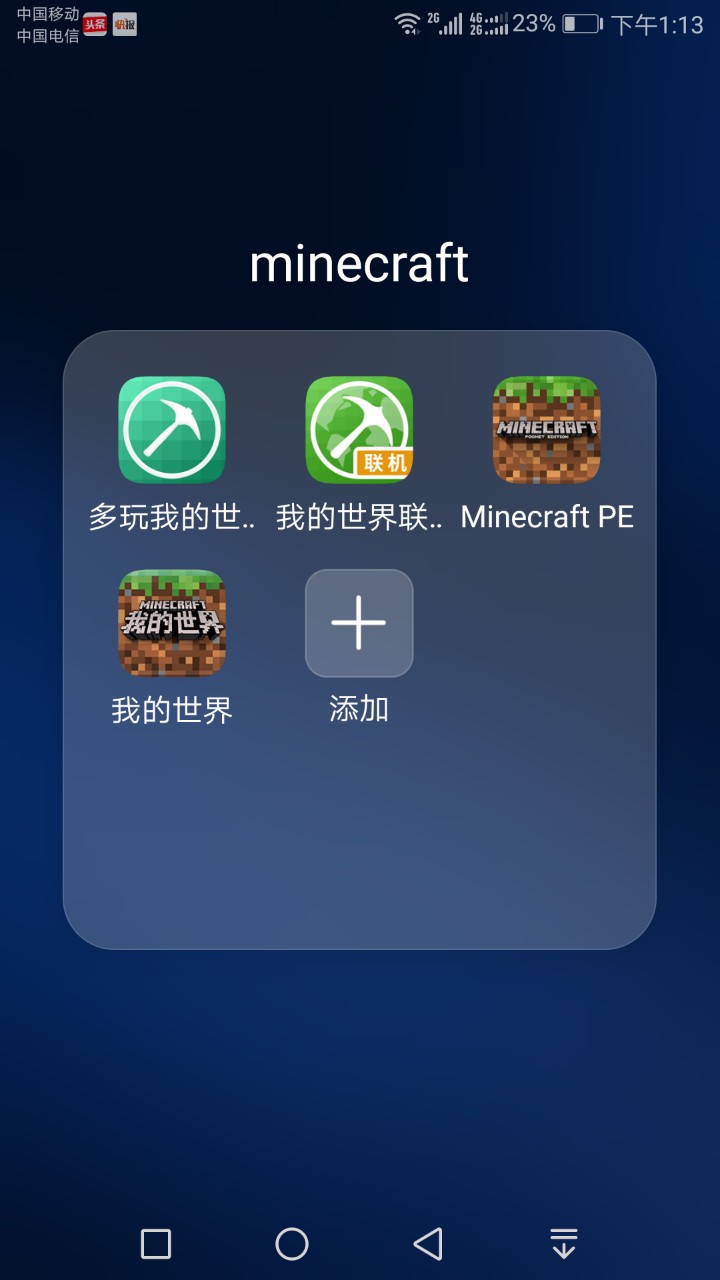Open the 多玩我的世界 app
The width and height of the screenshot is (720, 1280).
172,430
